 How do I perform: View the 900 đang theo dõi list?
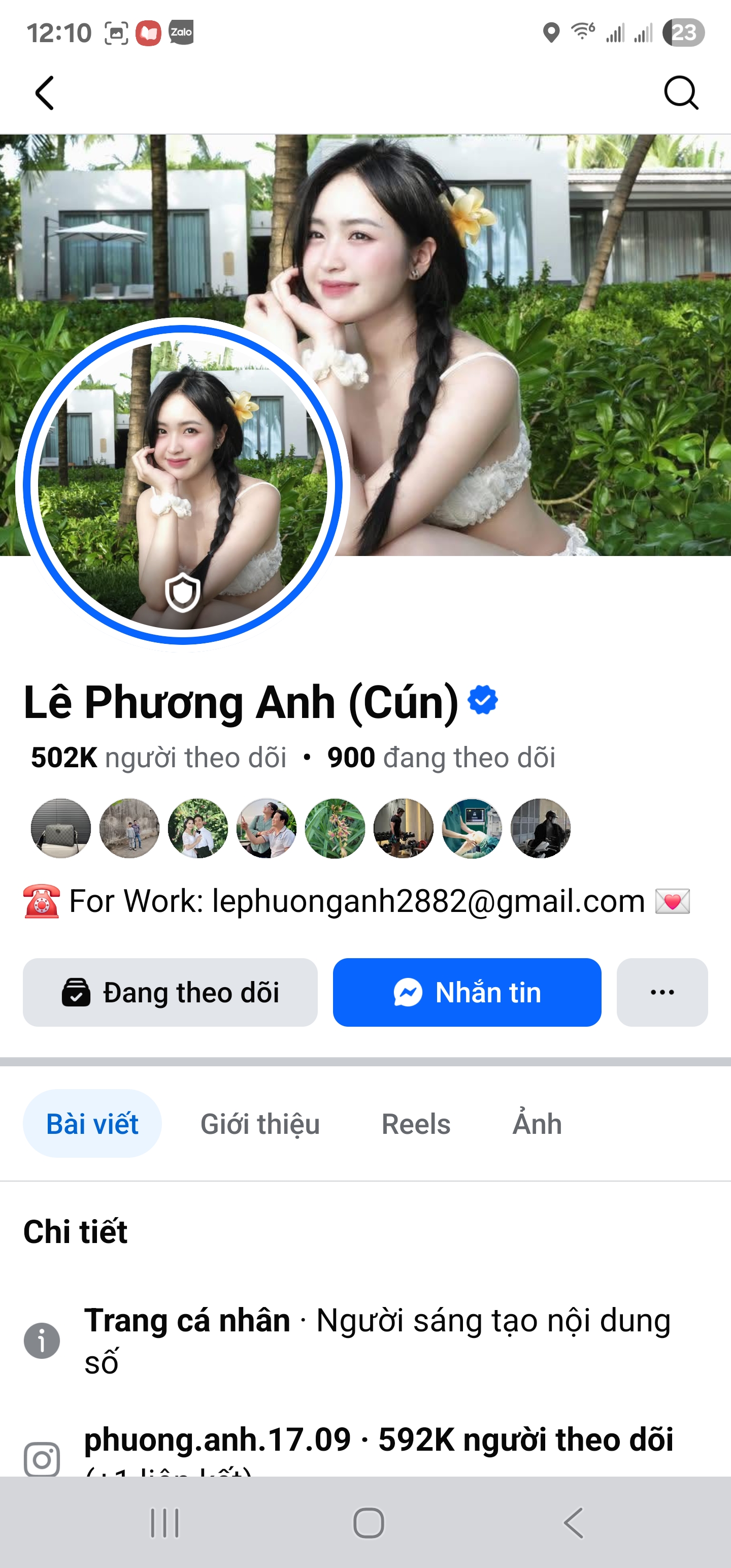click(x=441, y=758)
